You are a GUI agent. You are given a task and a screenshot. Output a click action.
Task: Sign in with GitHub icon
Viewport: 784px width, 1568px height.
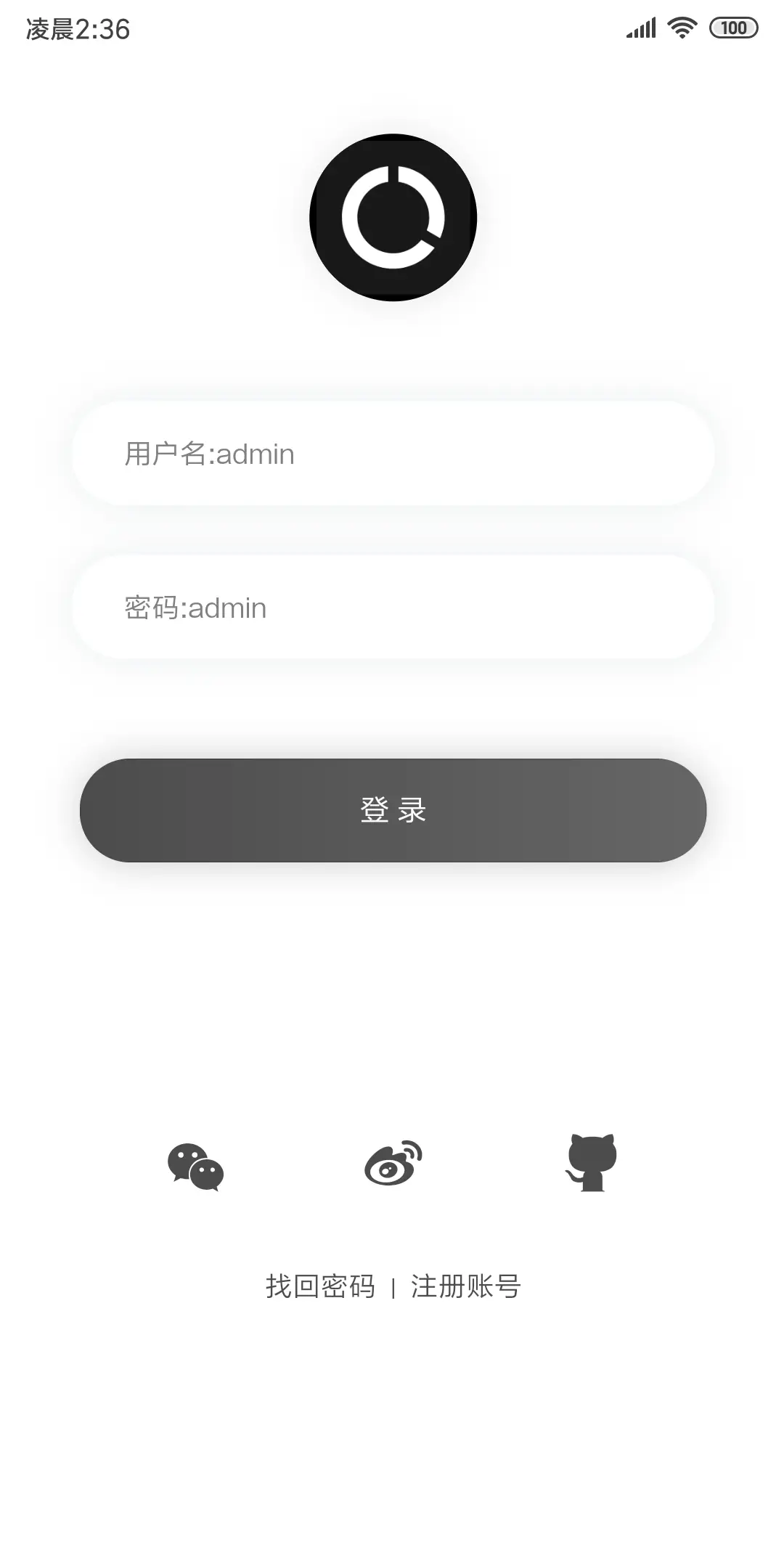pyautogui.click(x=591, y=1162)
